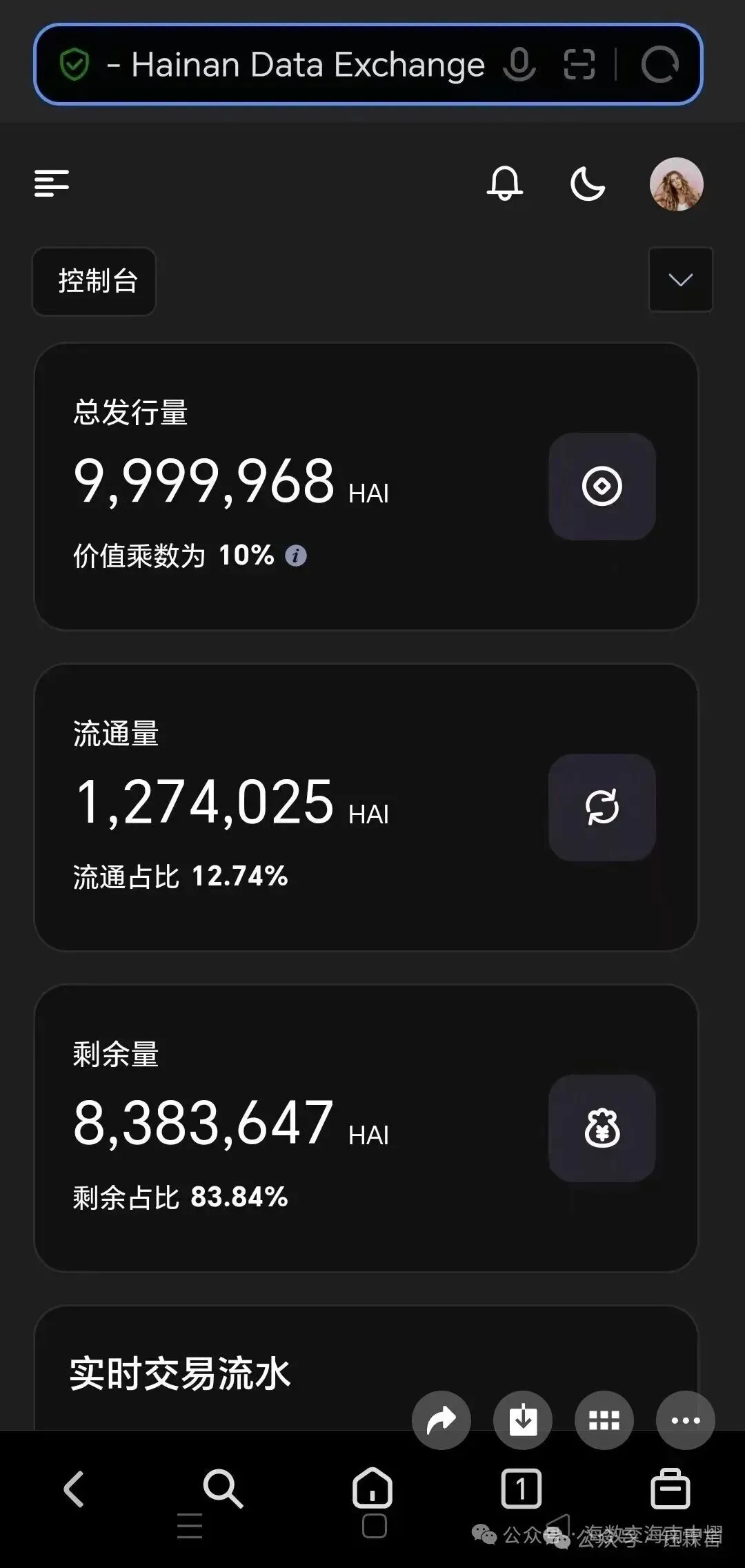Image resolution: width=745 pixels, height=1568 pixels.
Task: Toggle dark mode with the moon icon
Action: tap(588, 184)
